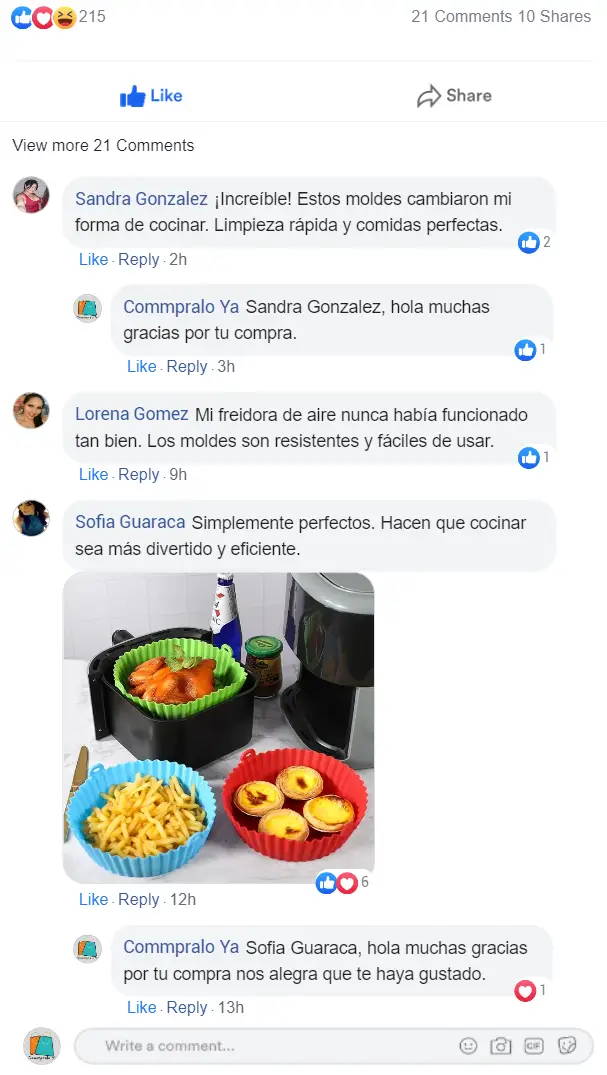Image resolution: width=607 pixels, height=1075 pixels.
Task: Like Sandra Gonzalez's comment
Action: pyautogui.click(x=92, y=259)
